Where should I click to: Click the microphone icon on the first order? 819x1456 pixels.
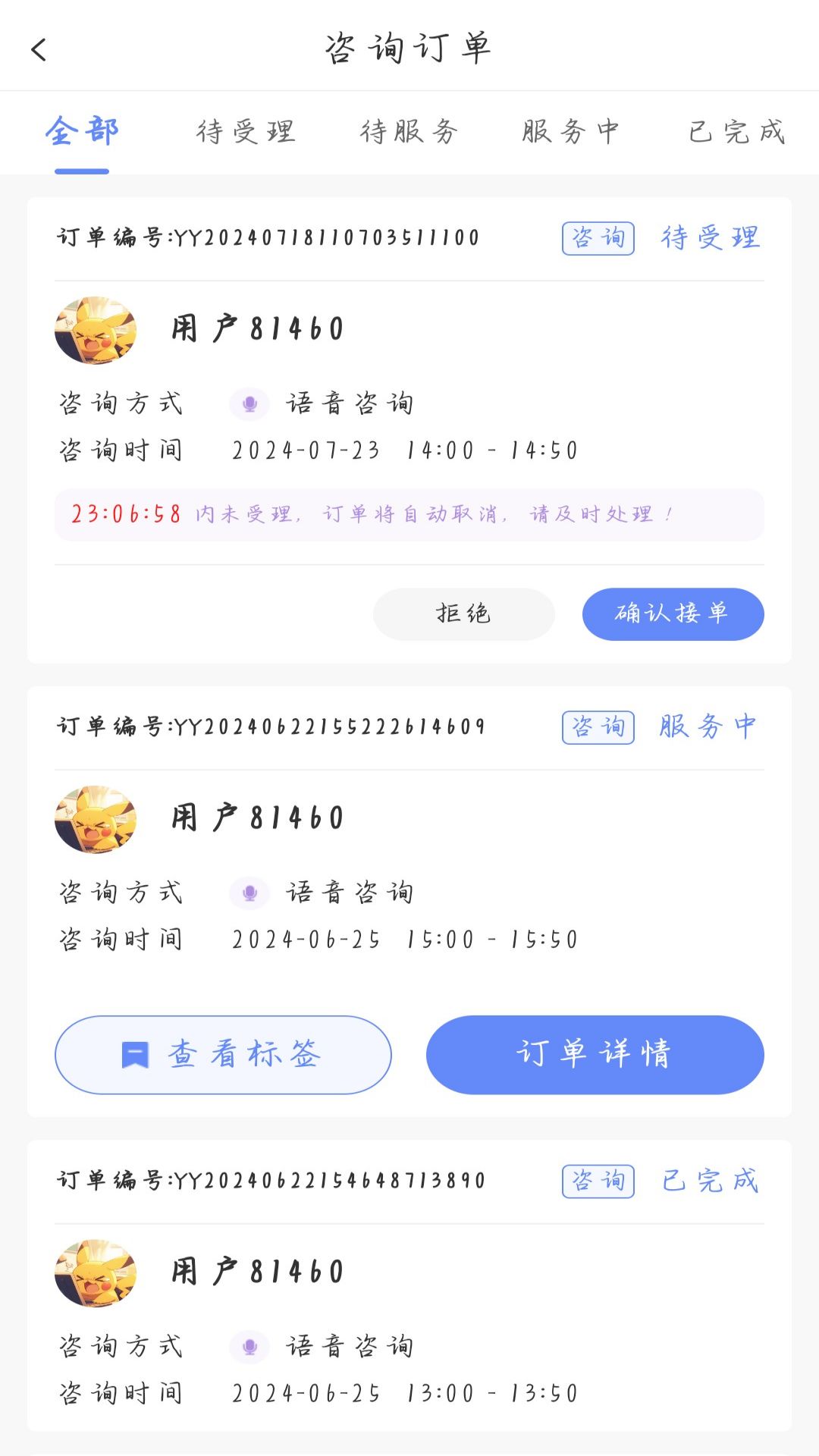pyautogui.click(x=249, y=404)
